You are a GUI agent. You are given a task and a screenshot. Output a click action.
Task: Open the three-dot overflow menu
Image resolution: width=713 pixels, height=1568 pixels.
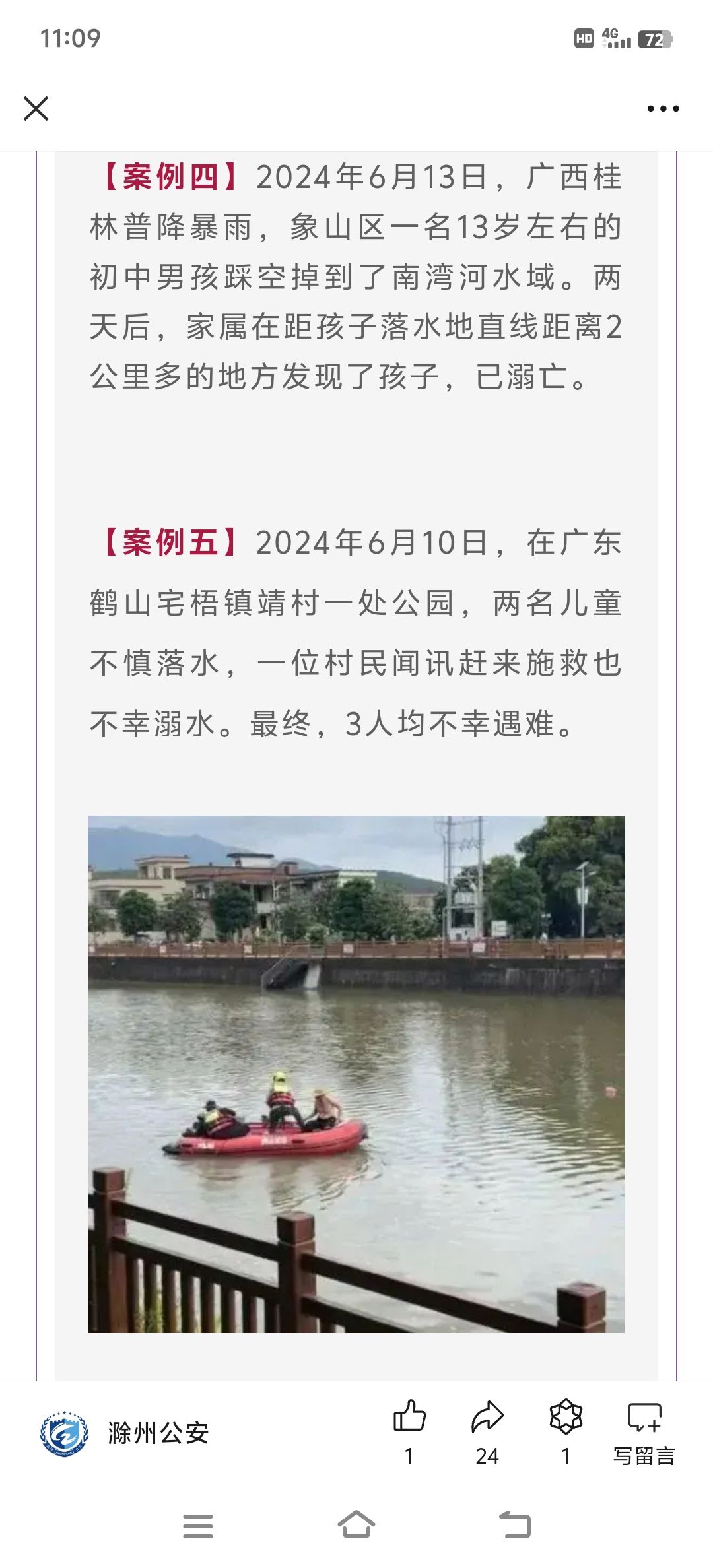(x=663, y=109)
